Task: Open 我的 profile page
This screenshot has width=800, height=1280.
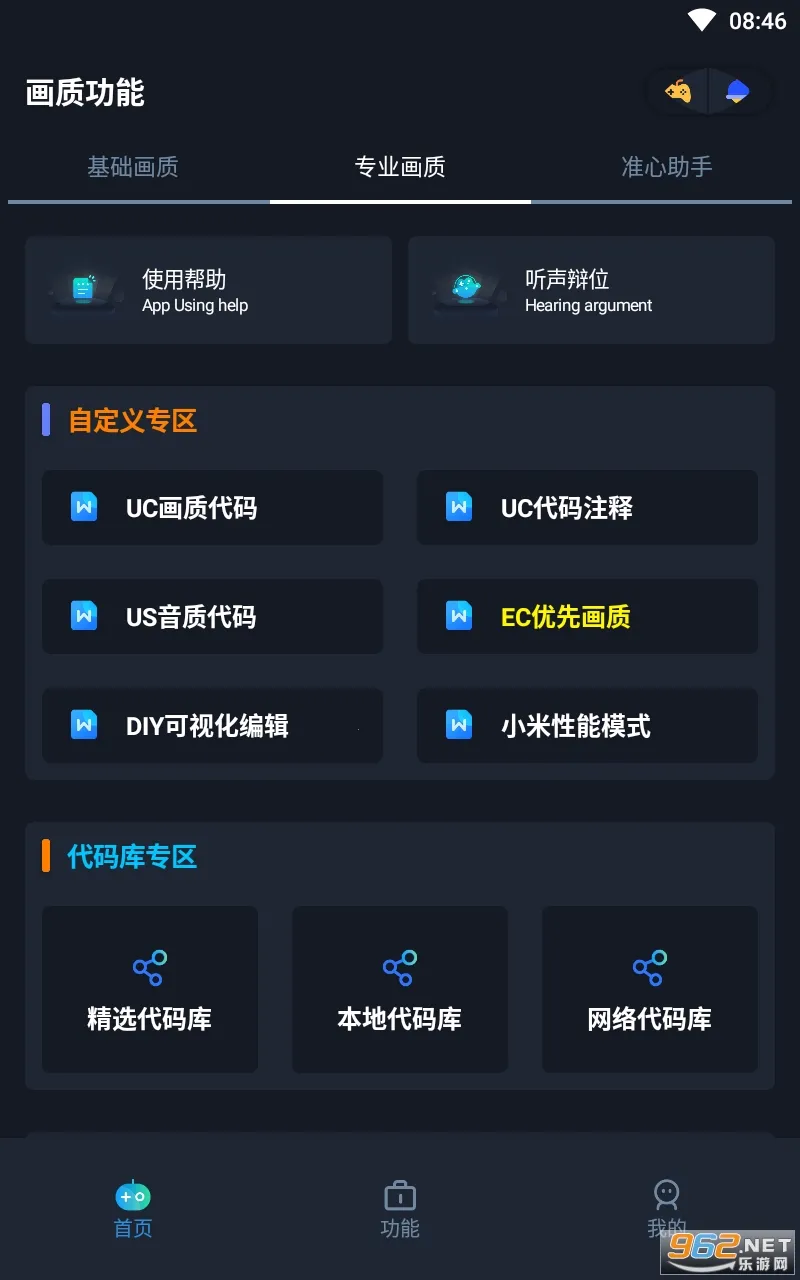Action: click(666, 1207)
